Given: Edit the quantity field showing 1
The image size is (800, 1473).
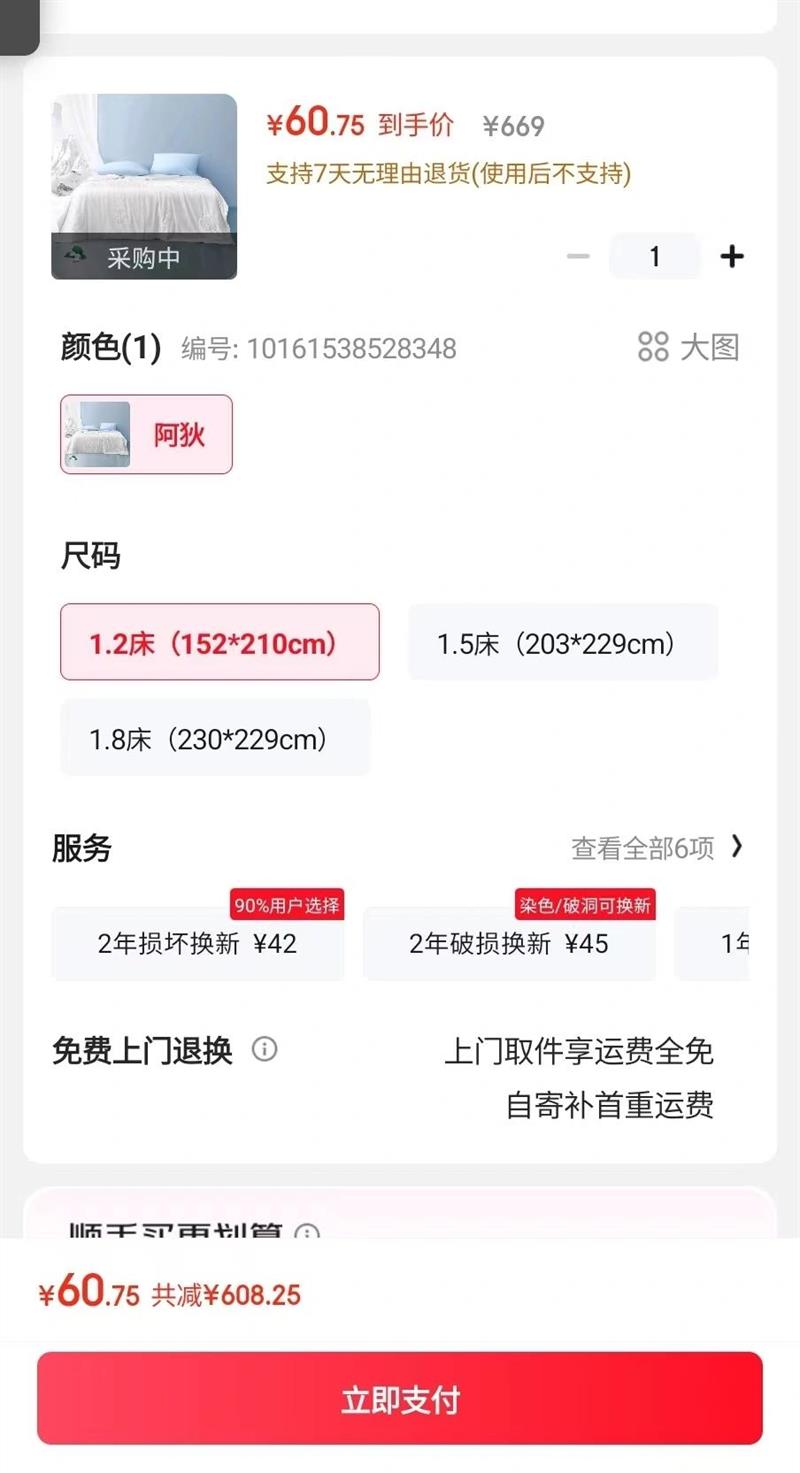Looking at the screenshot, I should point(655,257).
